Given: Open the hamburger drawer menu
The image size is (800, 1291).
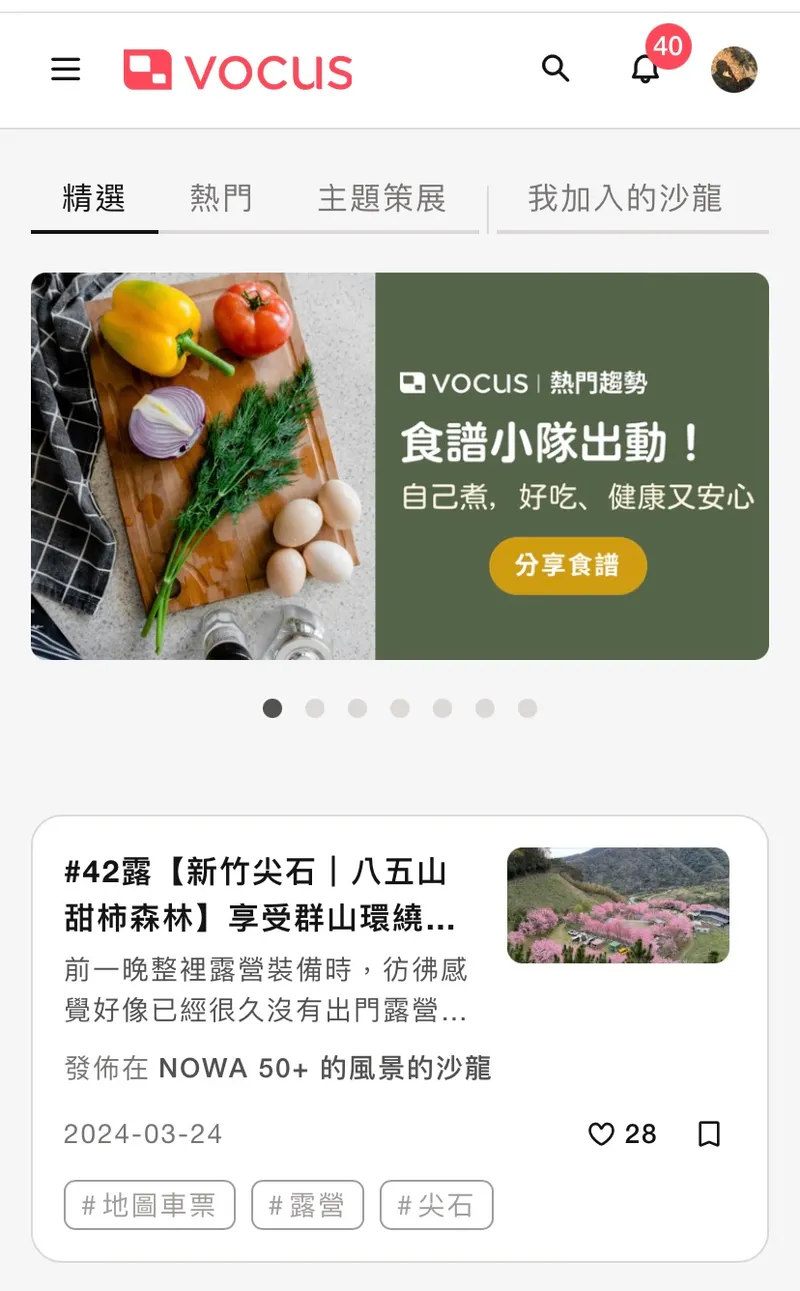Looking at the screenshot, I should 66,69.
